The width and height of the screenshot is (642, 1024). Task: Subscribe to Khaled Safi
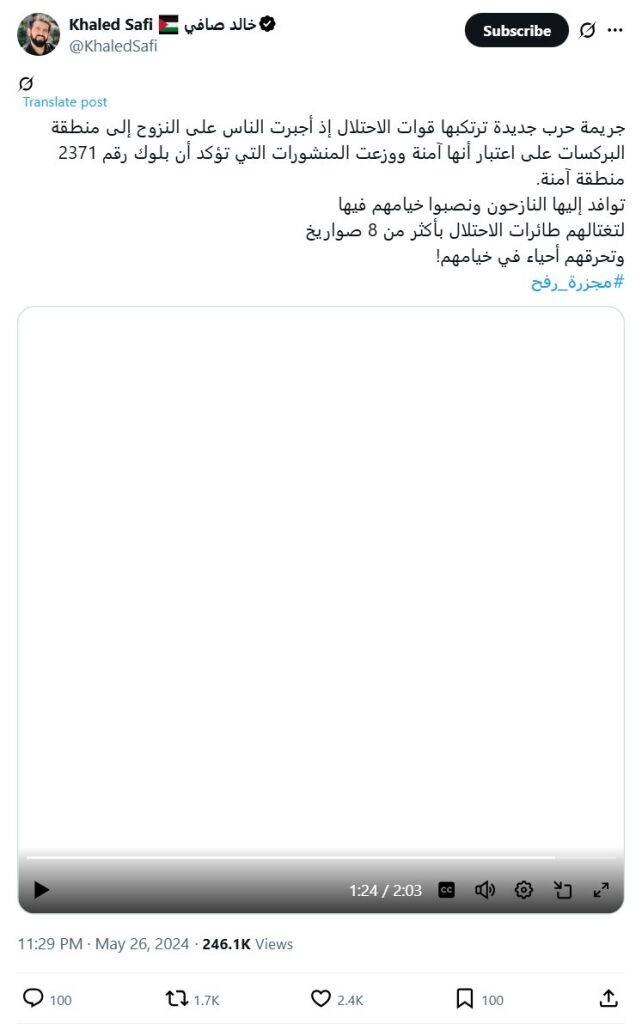pyautogui.click(x=516, y=31)
